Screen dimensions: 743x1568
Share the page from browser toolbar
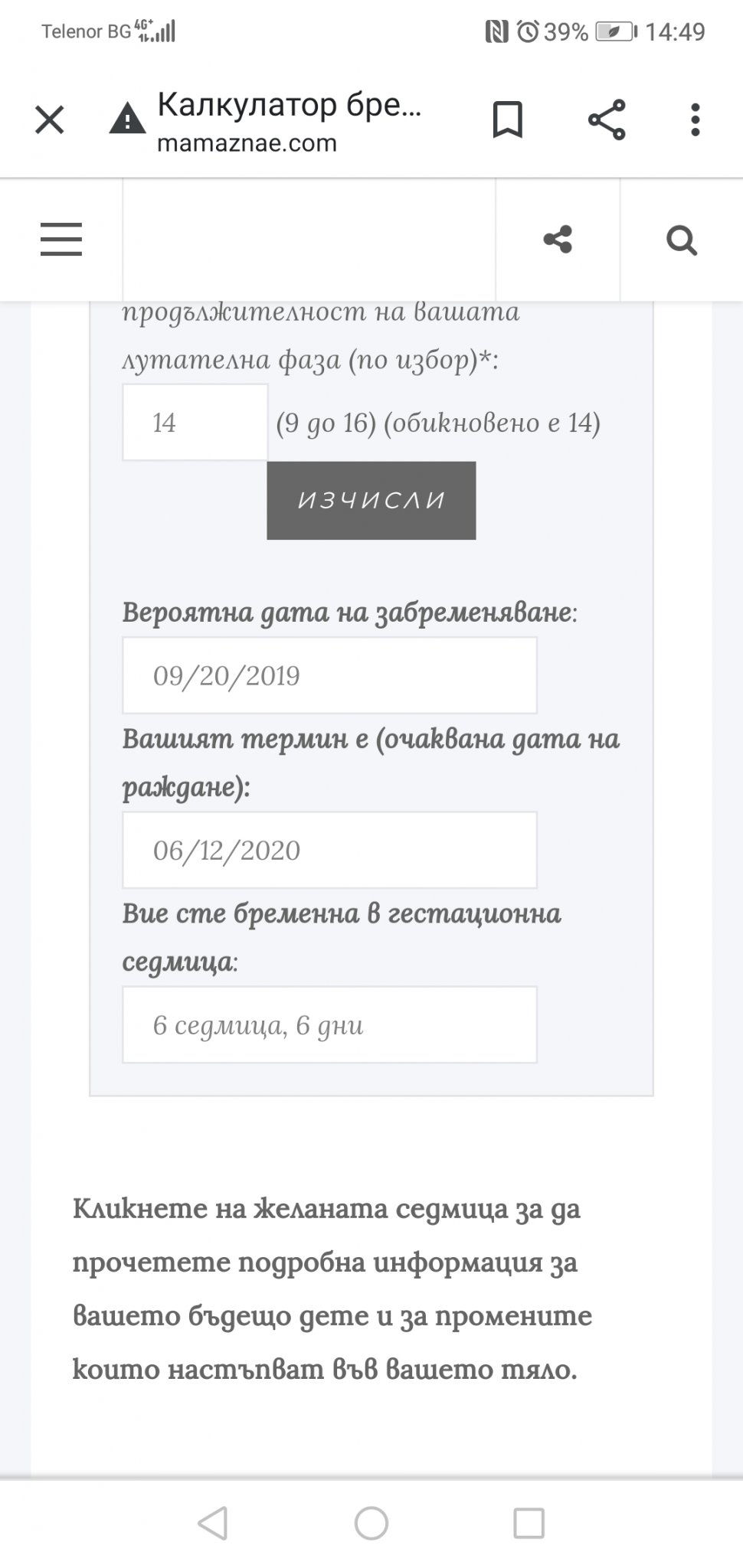[x=607, y=119]
